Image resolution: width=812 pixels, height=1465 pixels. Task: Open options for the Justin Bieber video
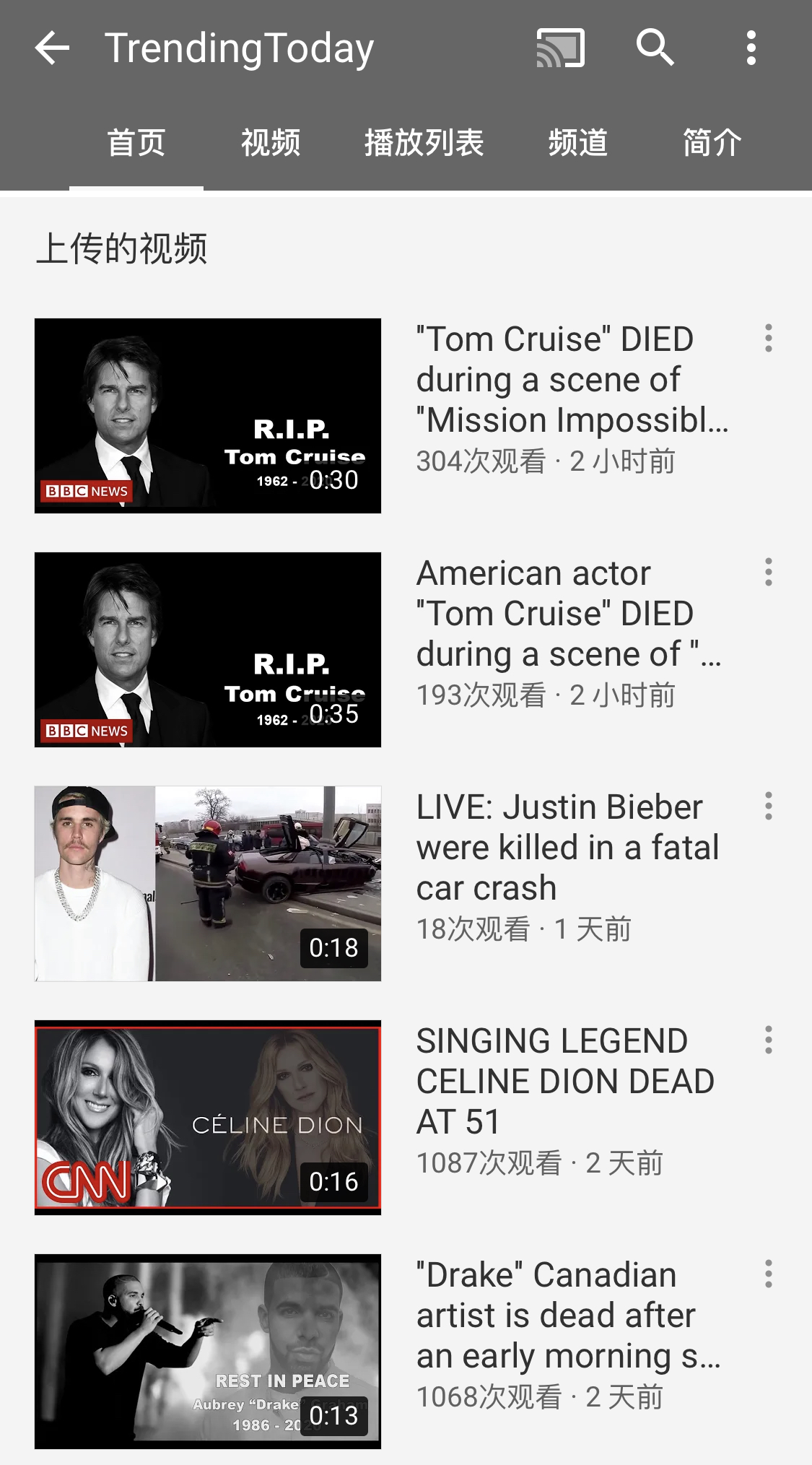click(768, 806)
